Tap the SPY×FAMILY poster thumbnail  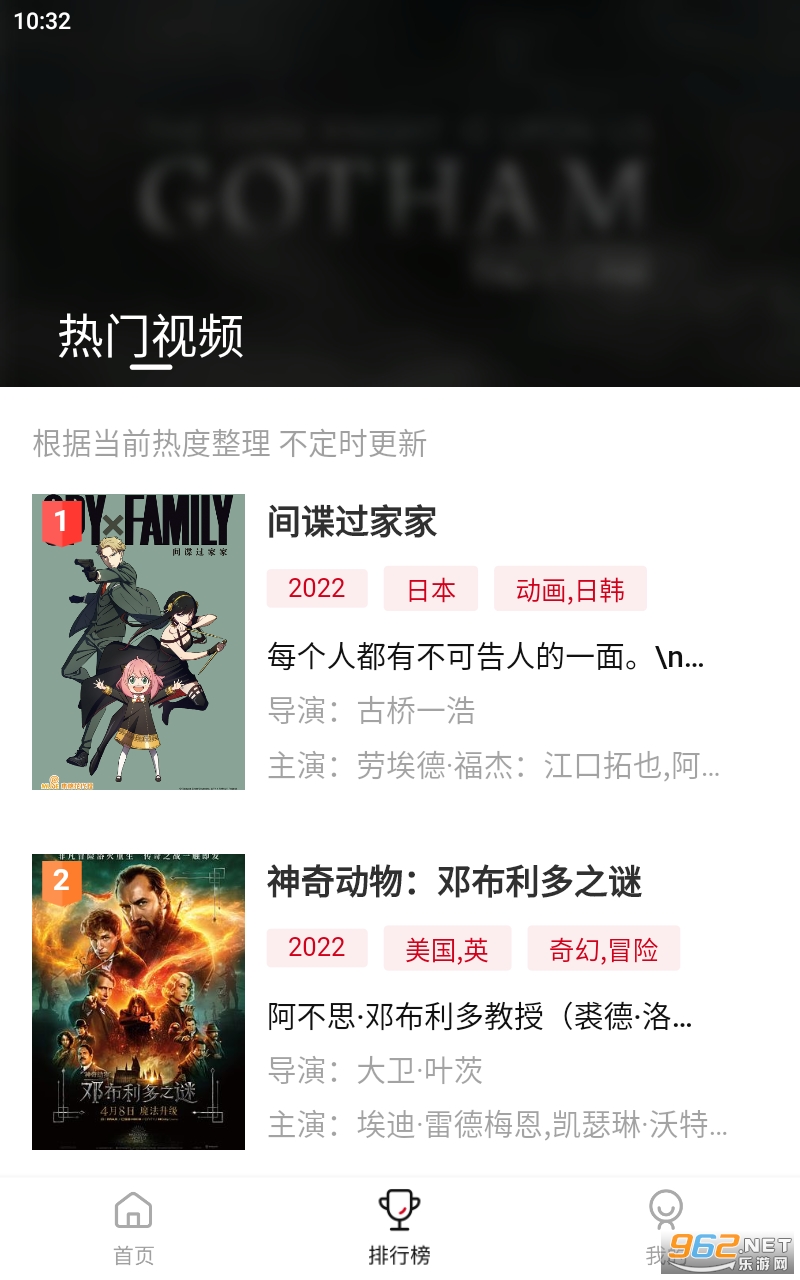coord(138,642)
